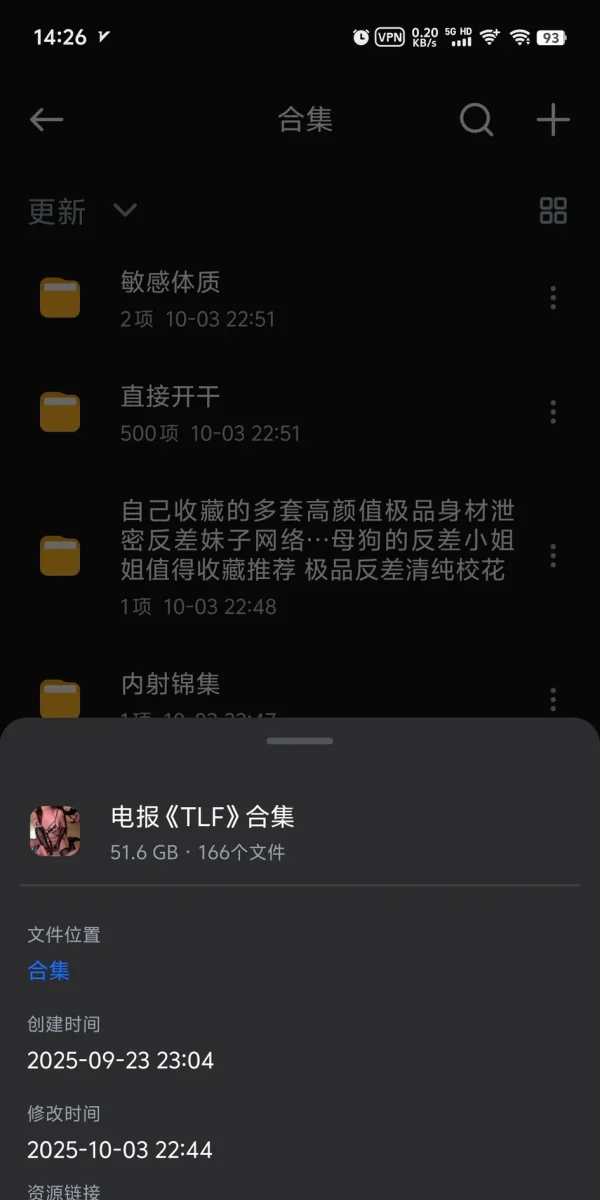Tap the plus icon to add new
Viewport: 600px width, 1200px height.
click(x=553, y=121)
